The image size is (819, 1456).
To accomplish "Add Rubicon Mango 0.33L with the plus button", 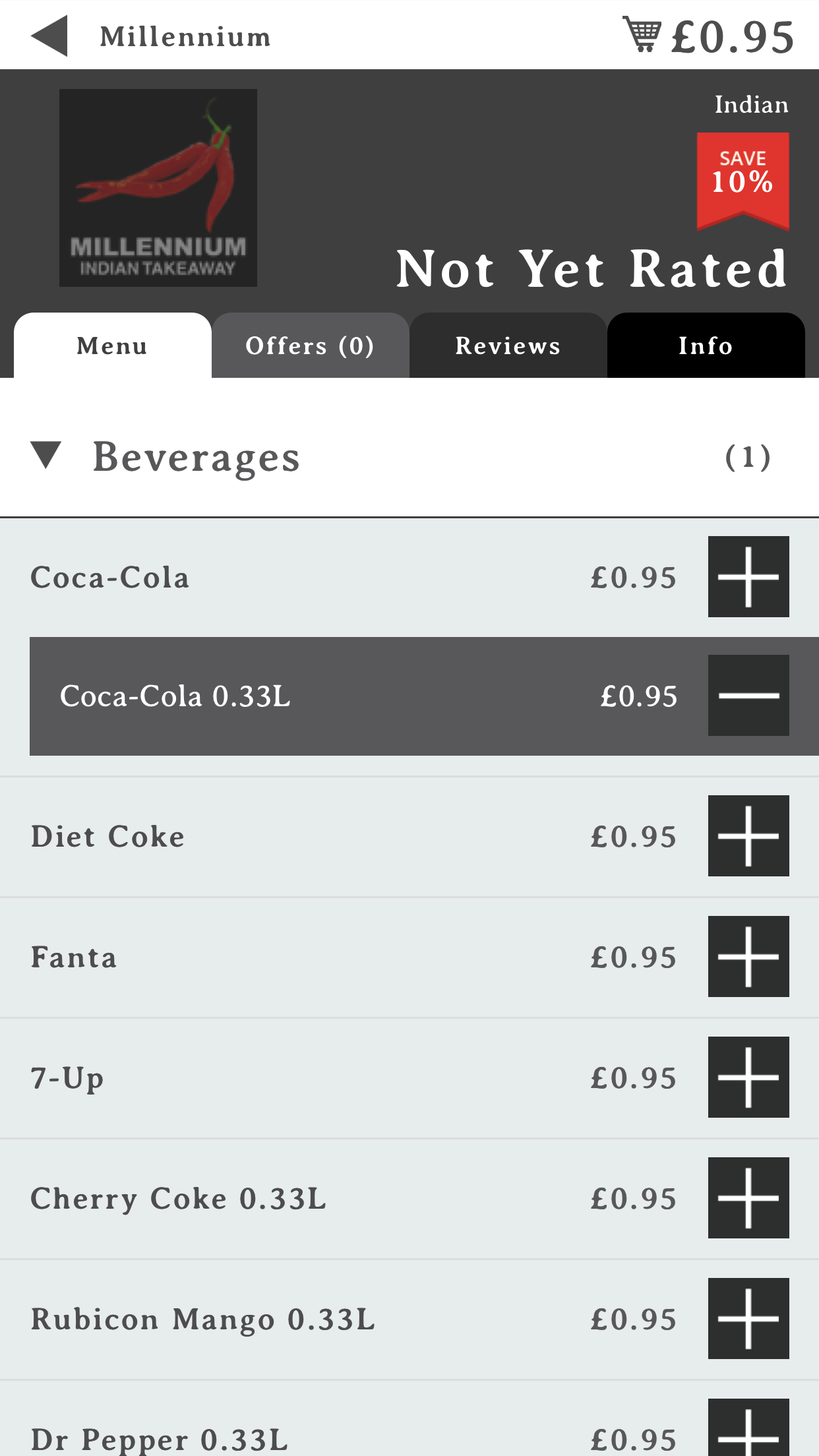I will (x=748, y=1319).
